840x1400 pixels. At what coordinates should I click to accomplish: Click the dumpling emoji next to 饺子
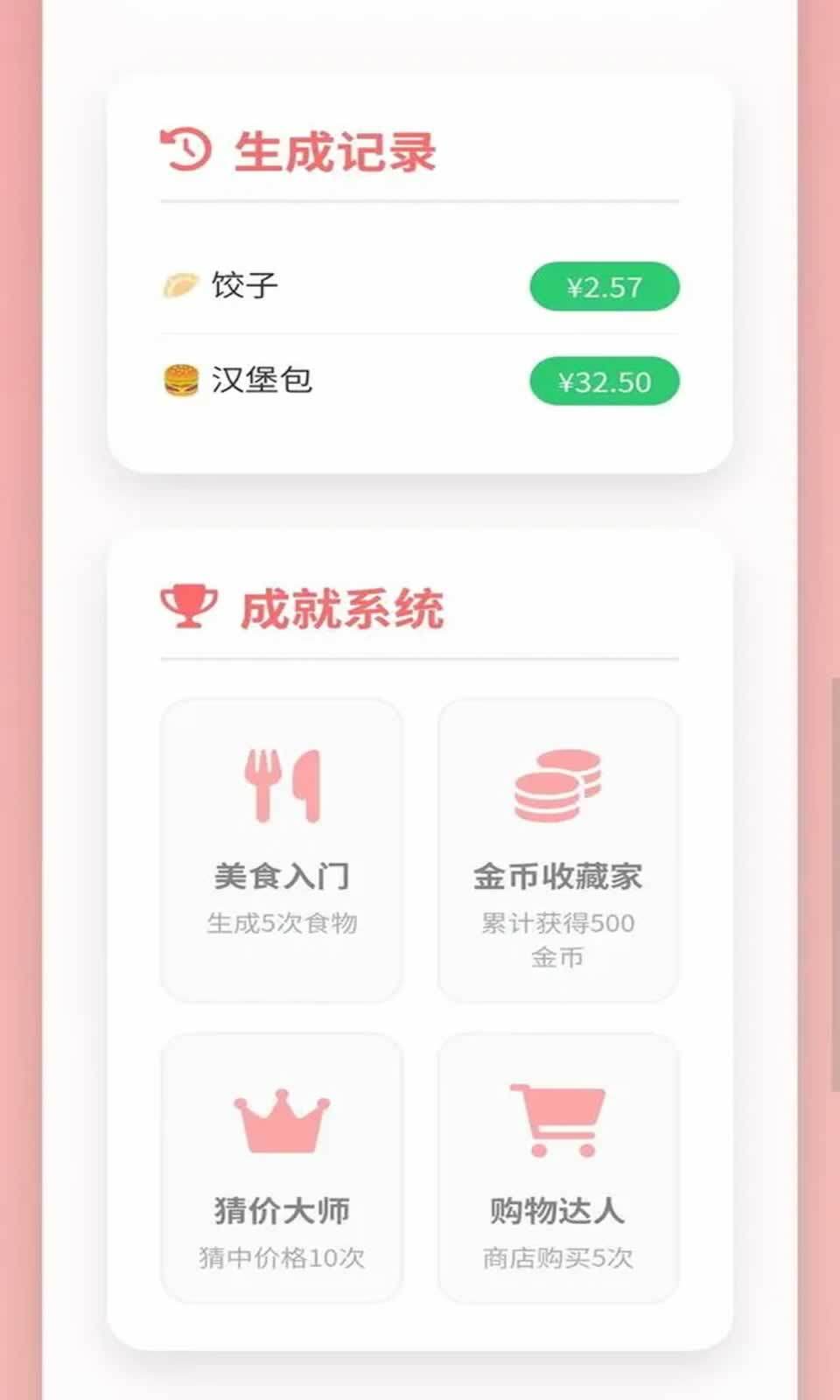coord(180,285)
